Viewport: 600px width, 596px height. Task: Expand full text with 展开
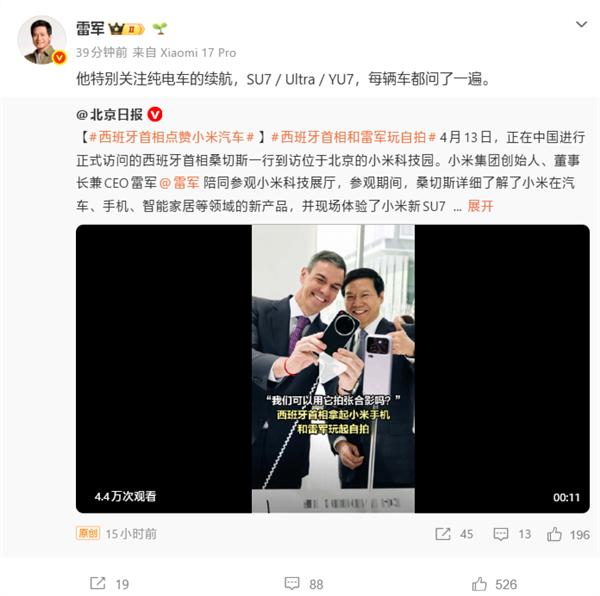point(480,205)
